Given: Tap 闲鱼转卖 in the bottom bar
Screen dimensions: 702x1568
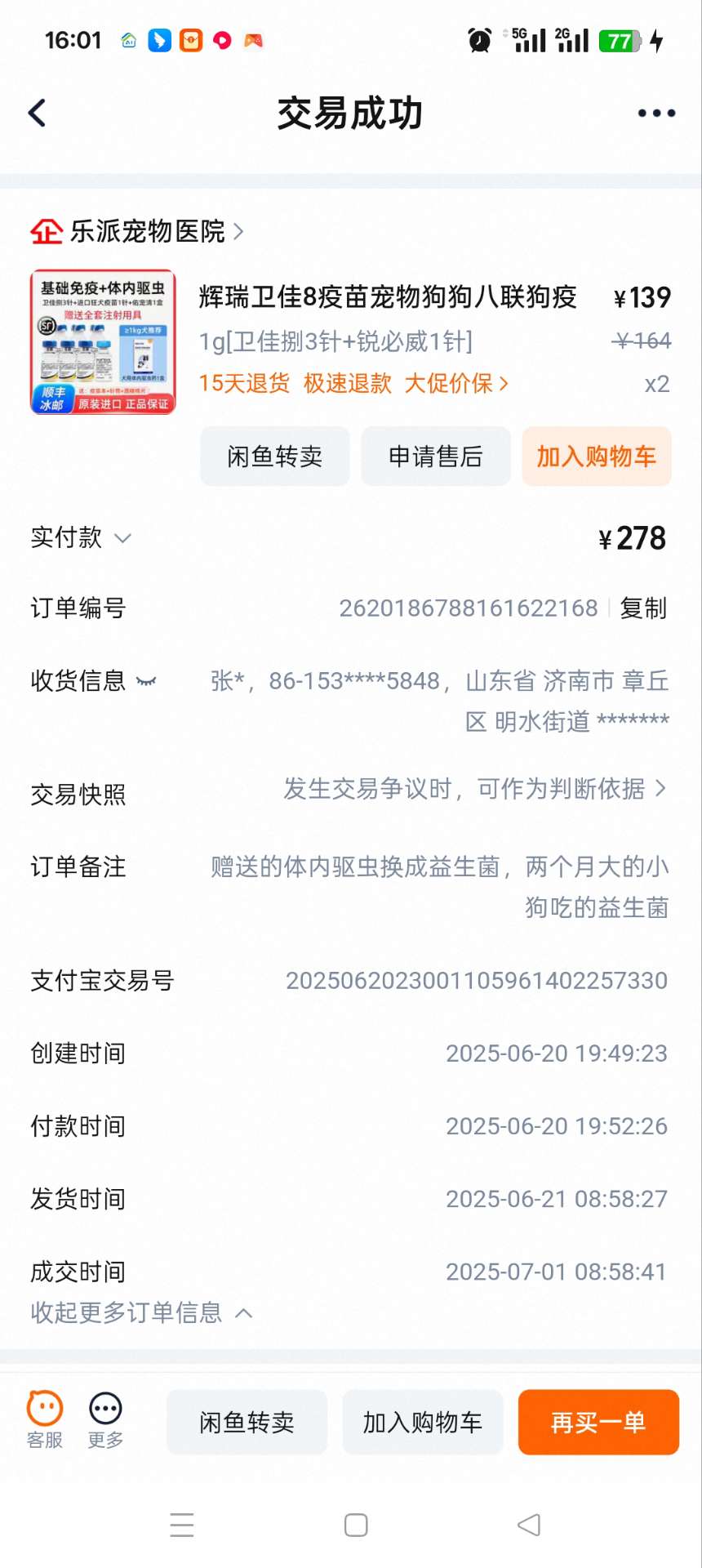Looking at the screenshot, I should click(247, 1422).
